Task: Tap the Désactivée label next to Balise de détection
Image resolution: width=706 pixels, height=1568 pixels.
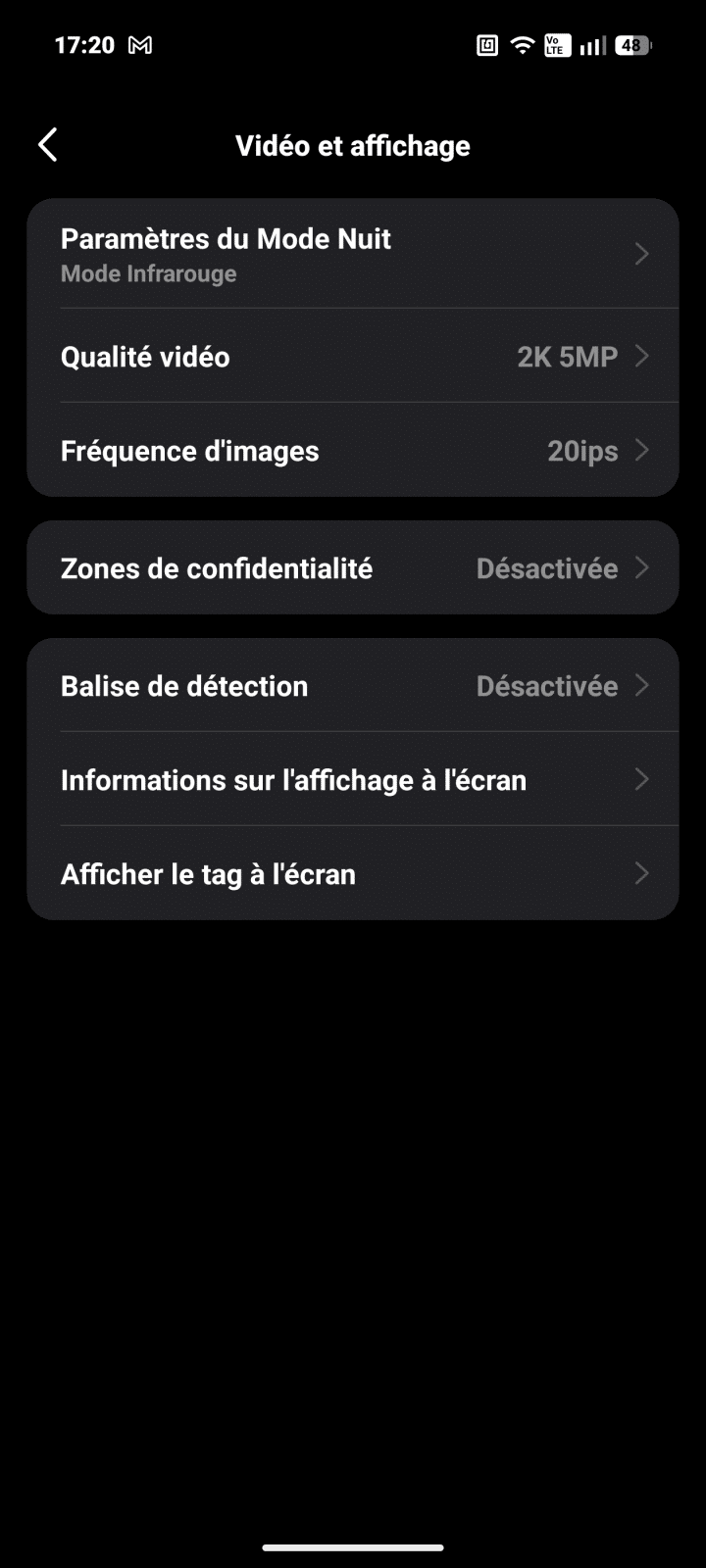Action: tap(547, 686)
